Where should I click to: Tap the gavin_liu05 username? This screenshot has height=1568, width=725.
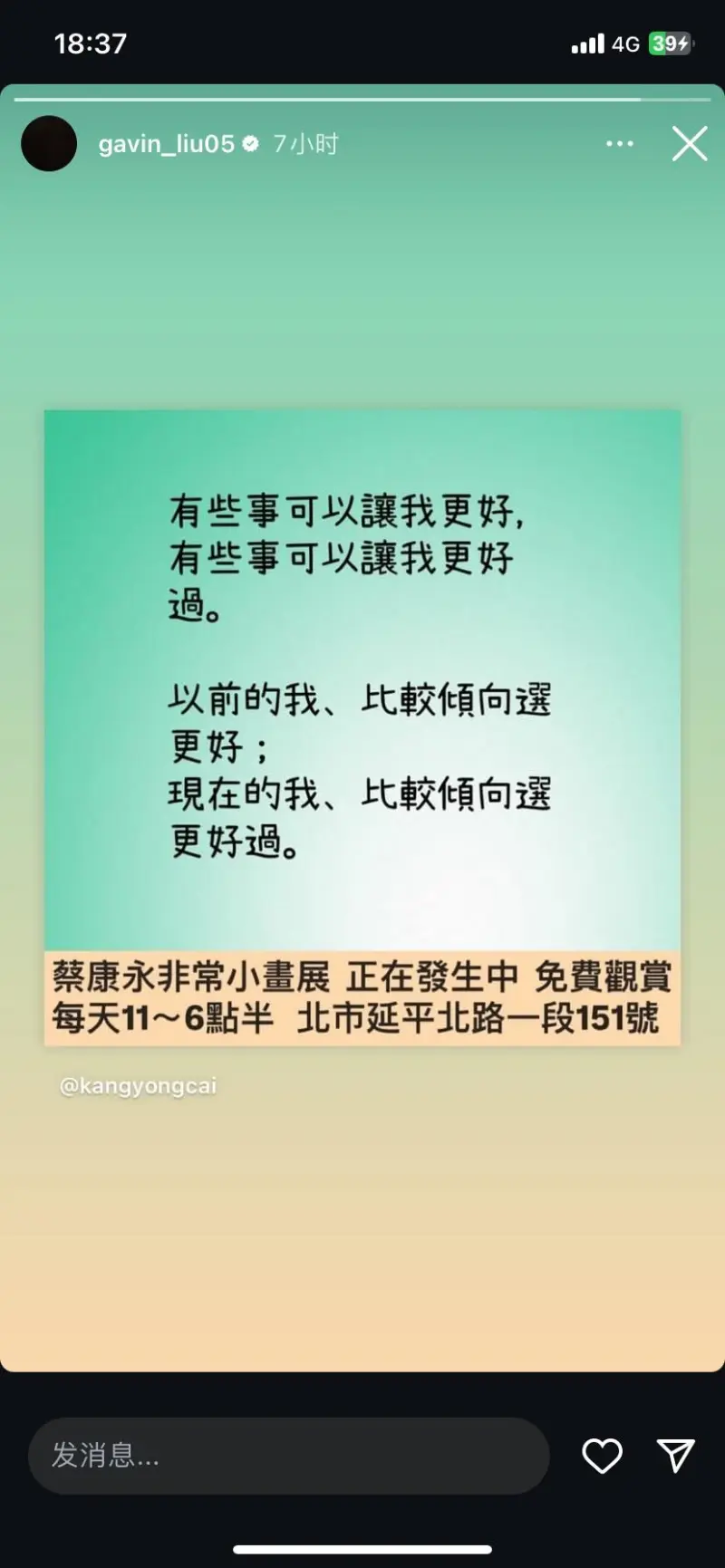[166, 144]
